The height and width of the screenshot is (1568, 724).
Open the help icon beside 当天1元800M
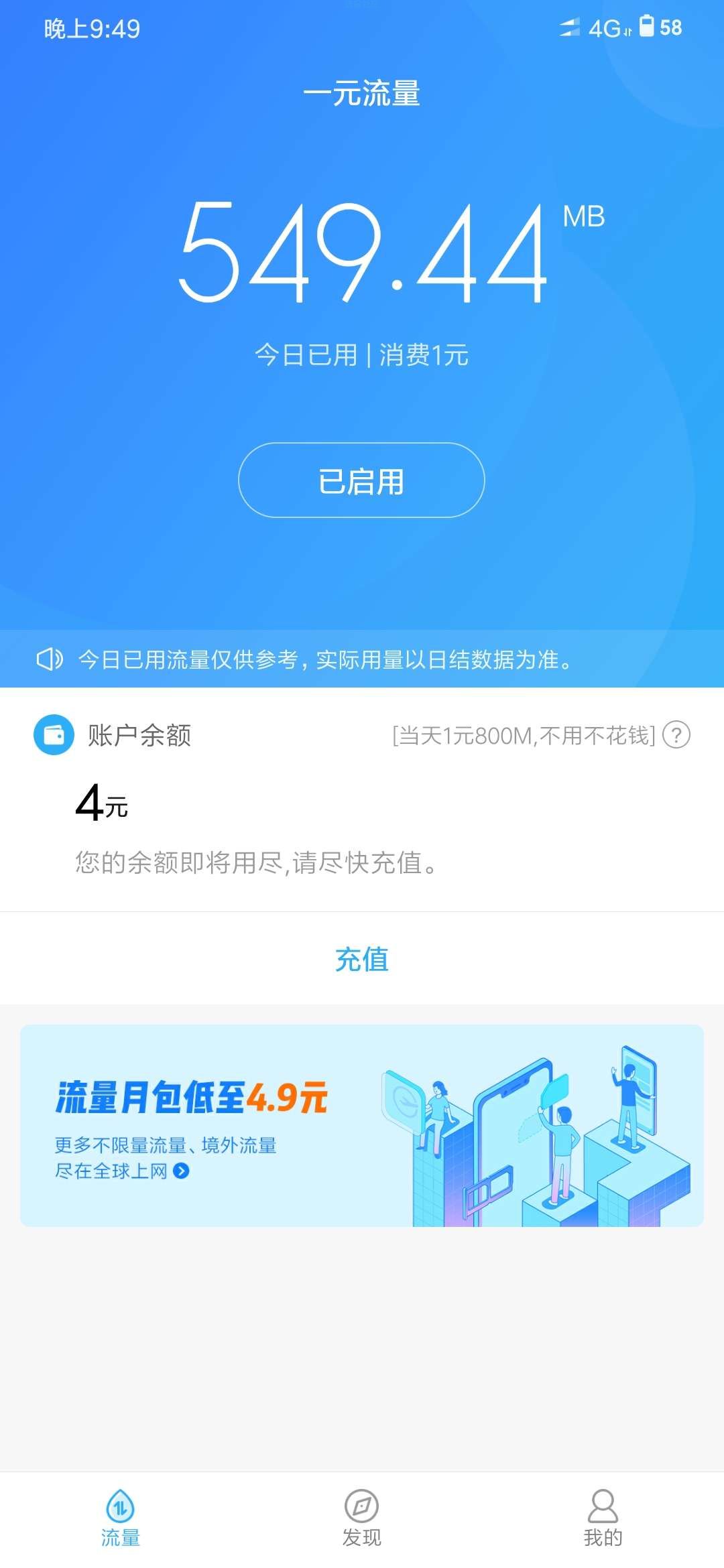(676, 735)
